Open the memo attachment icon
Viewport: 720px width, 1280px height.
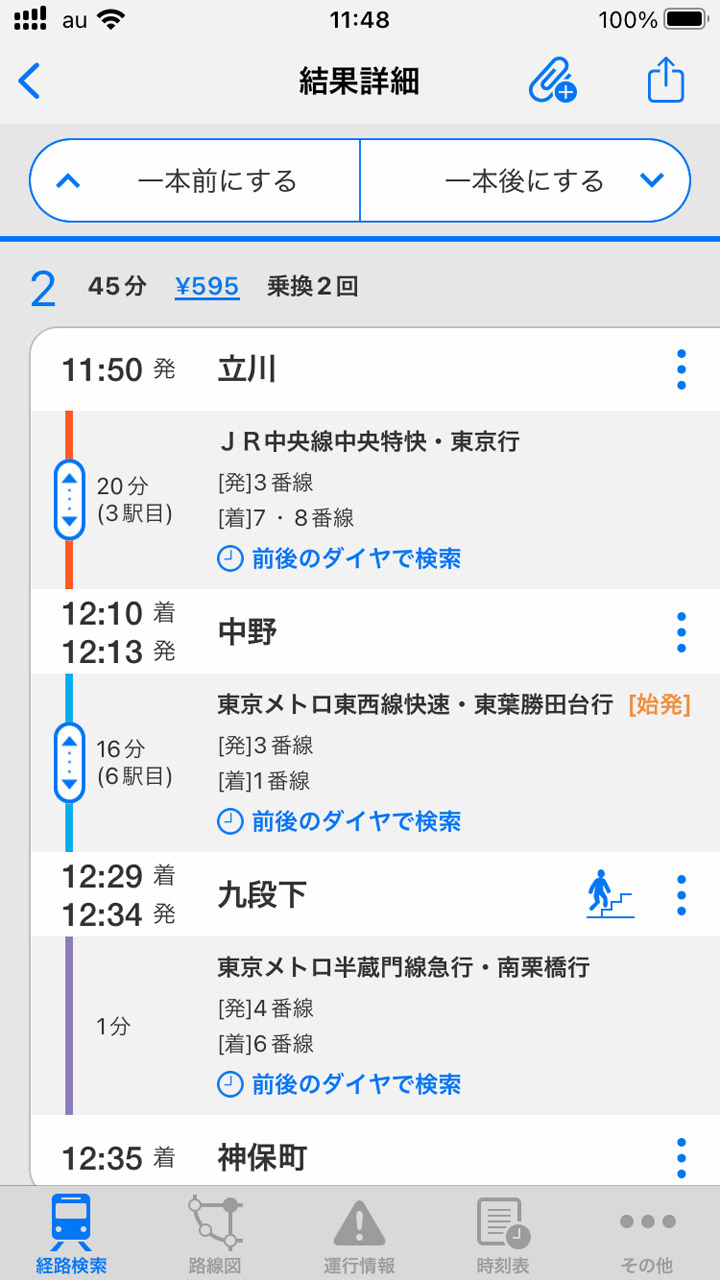554,80
